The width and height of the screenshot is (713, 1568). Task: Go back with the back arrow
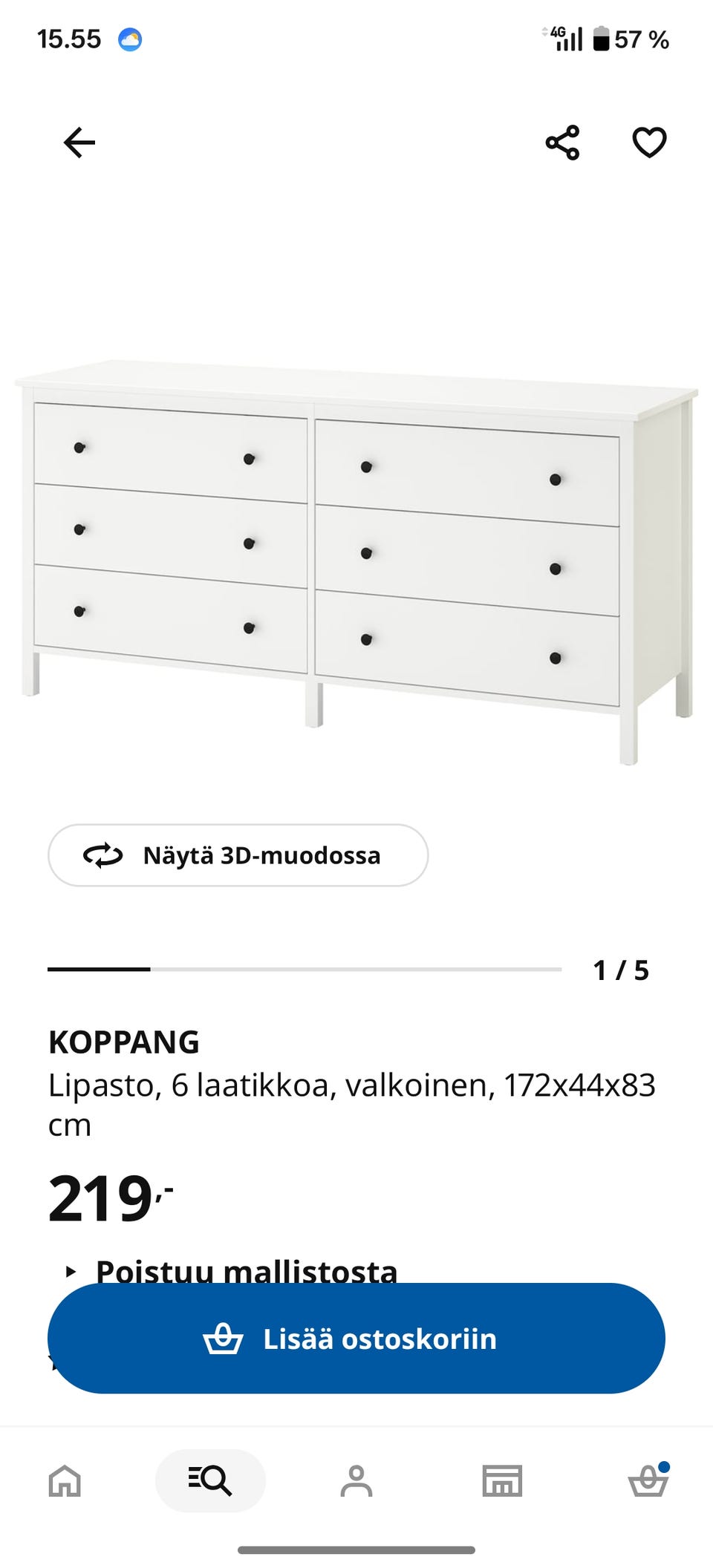point(78,143)
